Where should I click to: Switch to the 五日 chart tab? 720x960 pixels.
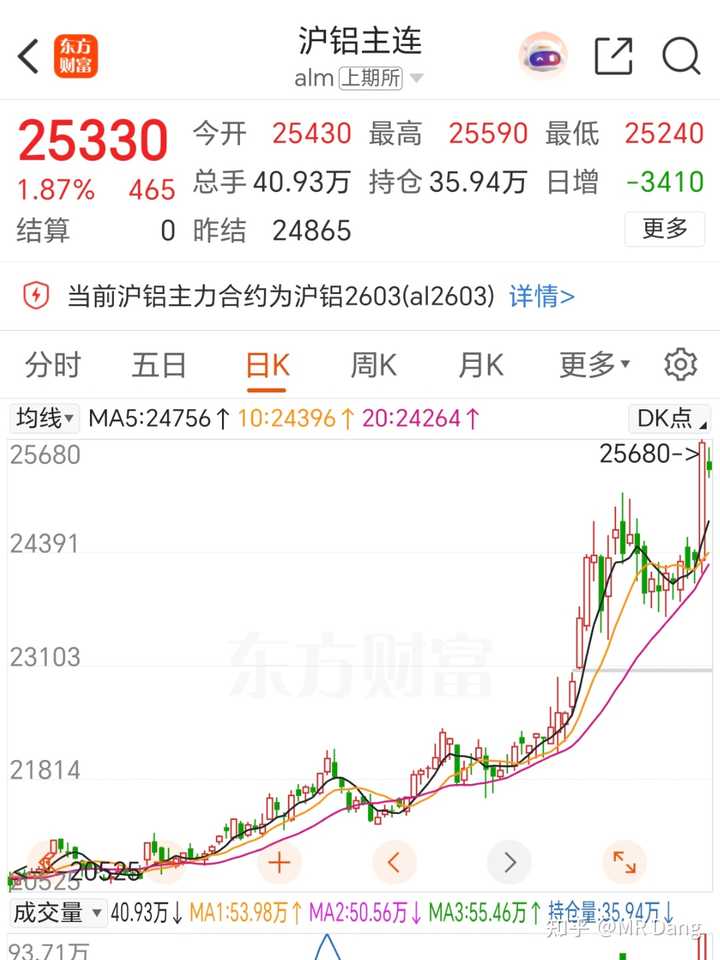click(159, 365)
